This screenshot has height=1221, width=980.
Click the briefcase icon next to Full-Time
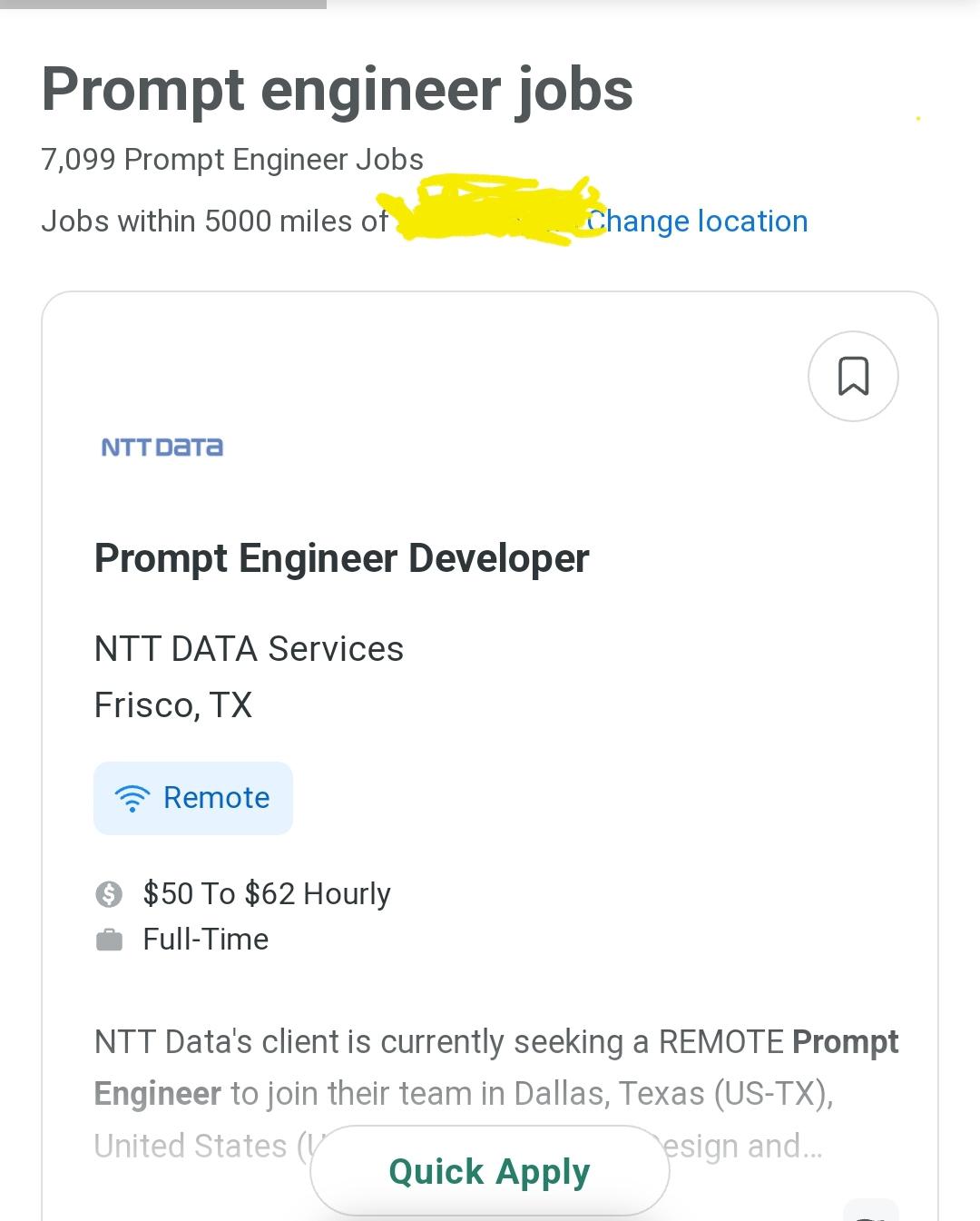coord(110,940)
